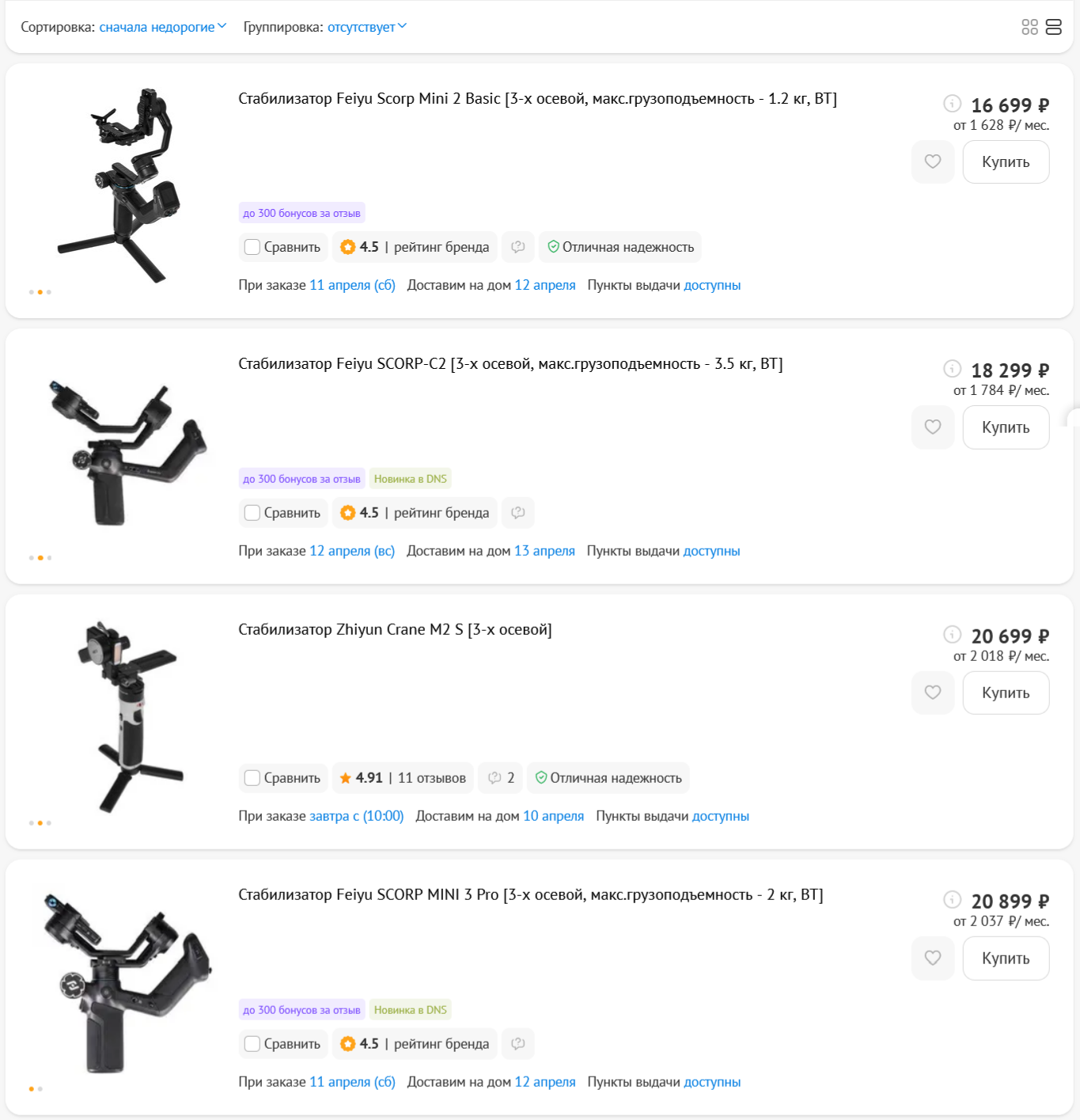1080x1120 pixels.
Task: Open Feiyu SCORP-C2 stabilizer product page
Action: coord(510,364)
